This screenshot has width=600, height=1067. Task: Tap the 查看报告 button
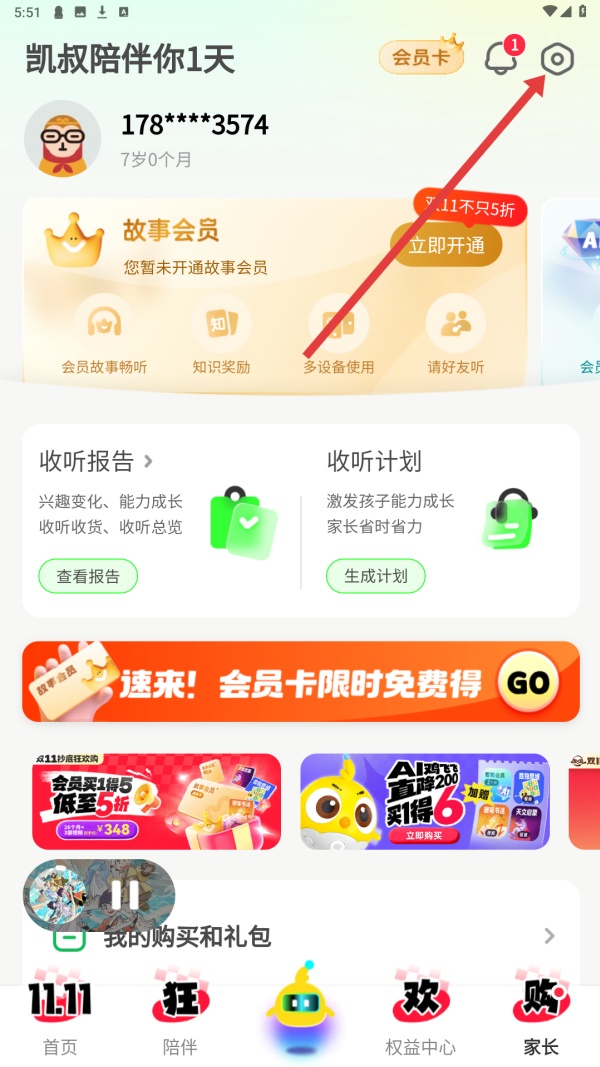coord(88,576)
